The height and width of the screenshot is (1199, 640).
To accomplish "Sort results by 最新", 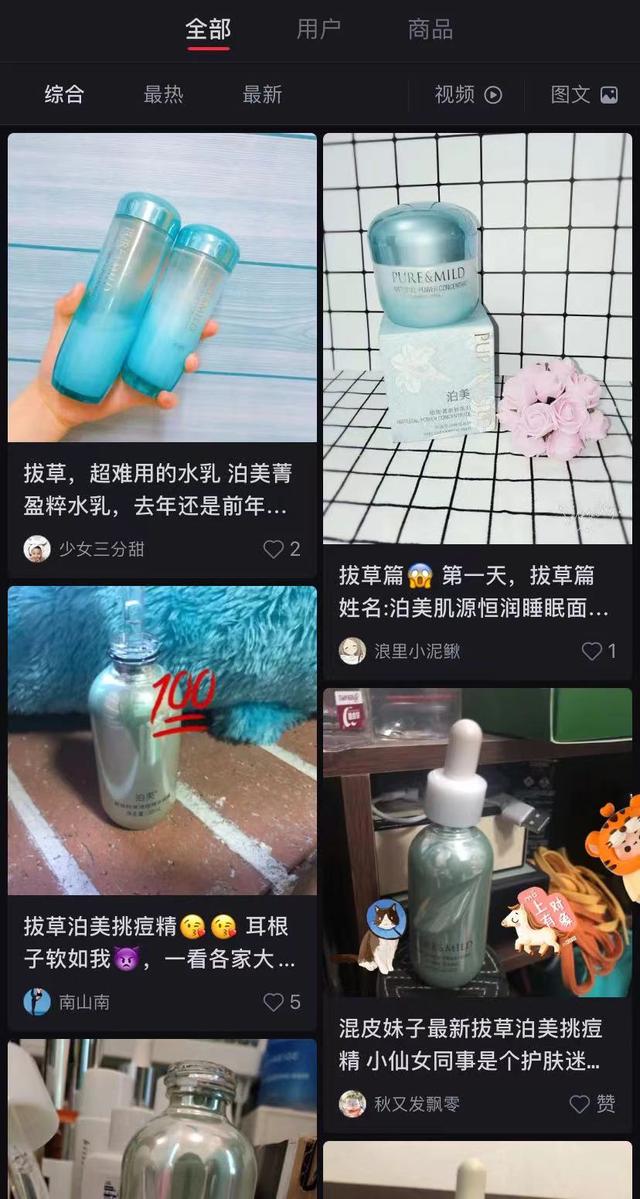I will point(262,95).
